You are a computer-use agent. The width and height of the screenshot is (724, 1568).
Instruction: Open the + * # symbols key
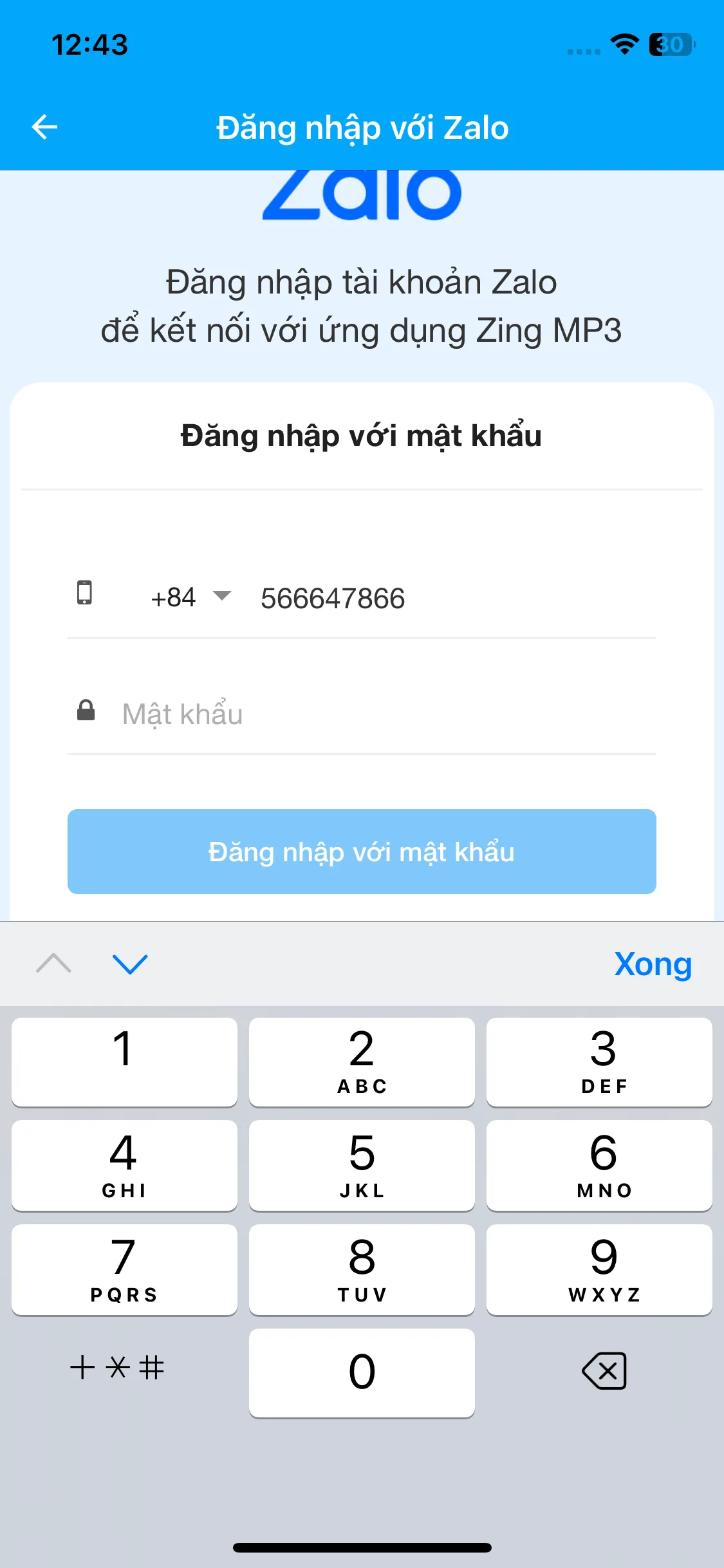point(118,1367)
